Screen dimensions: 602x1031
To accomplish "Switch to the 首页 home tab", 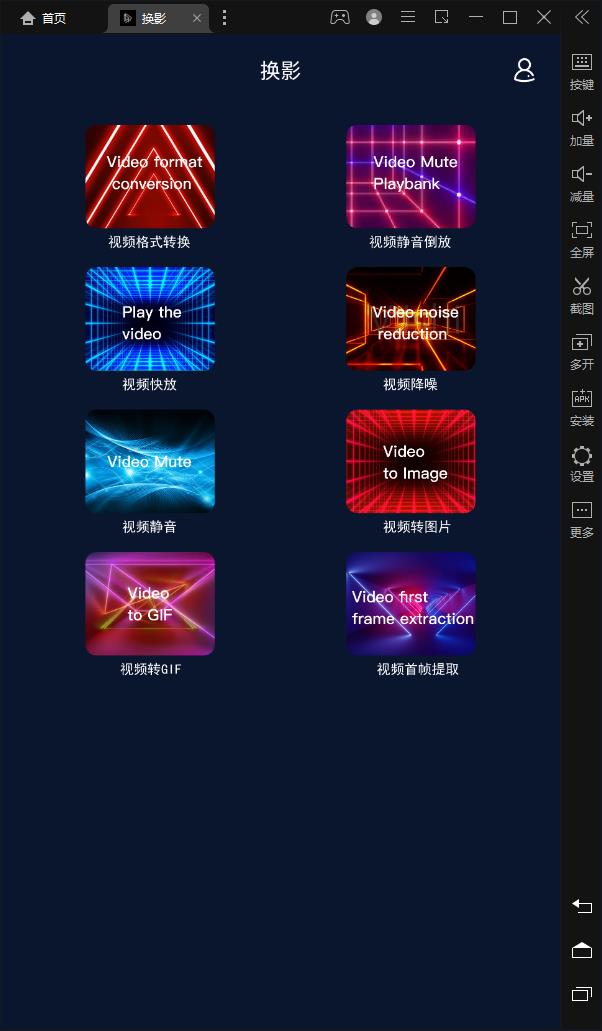I will point(44,18).
